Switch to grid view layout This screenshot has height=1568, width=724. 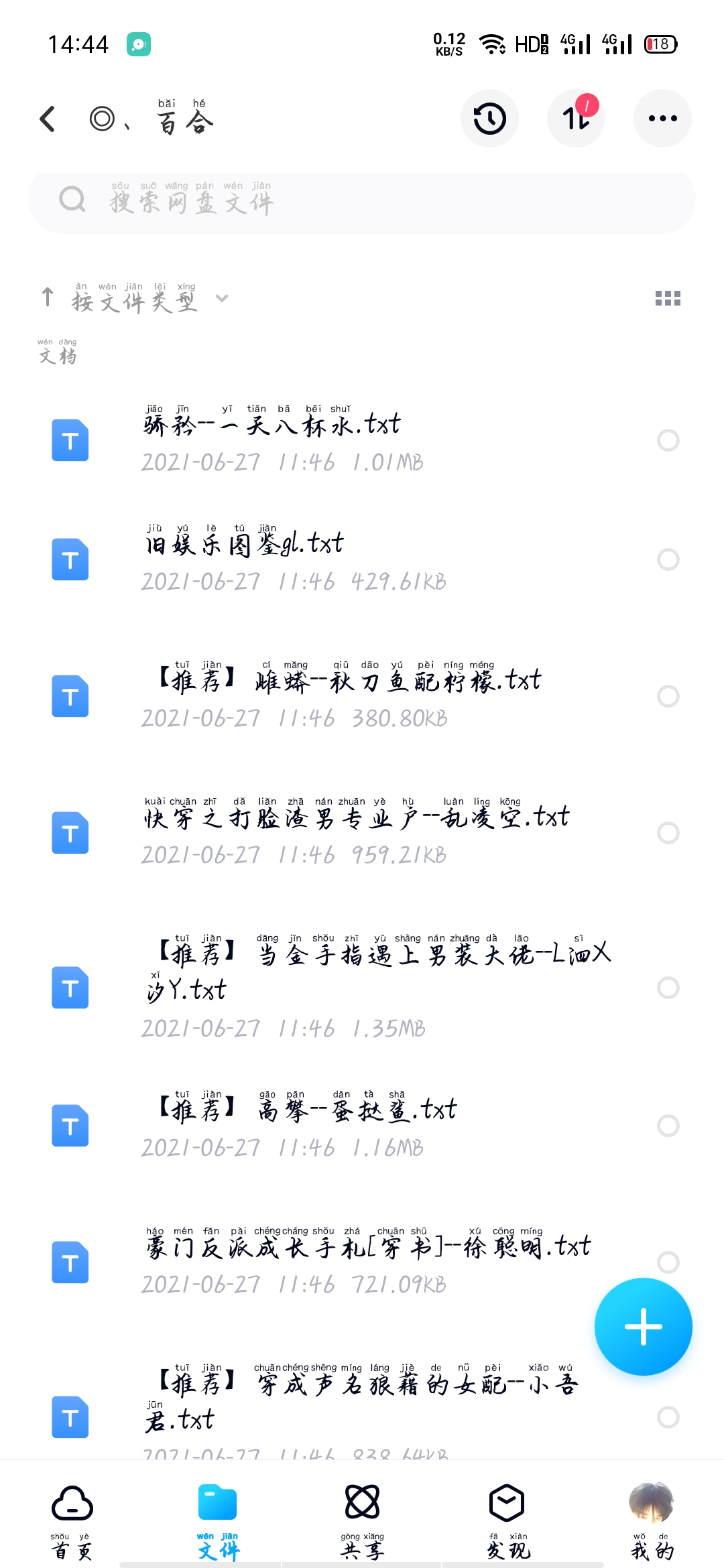pos(668,298)
